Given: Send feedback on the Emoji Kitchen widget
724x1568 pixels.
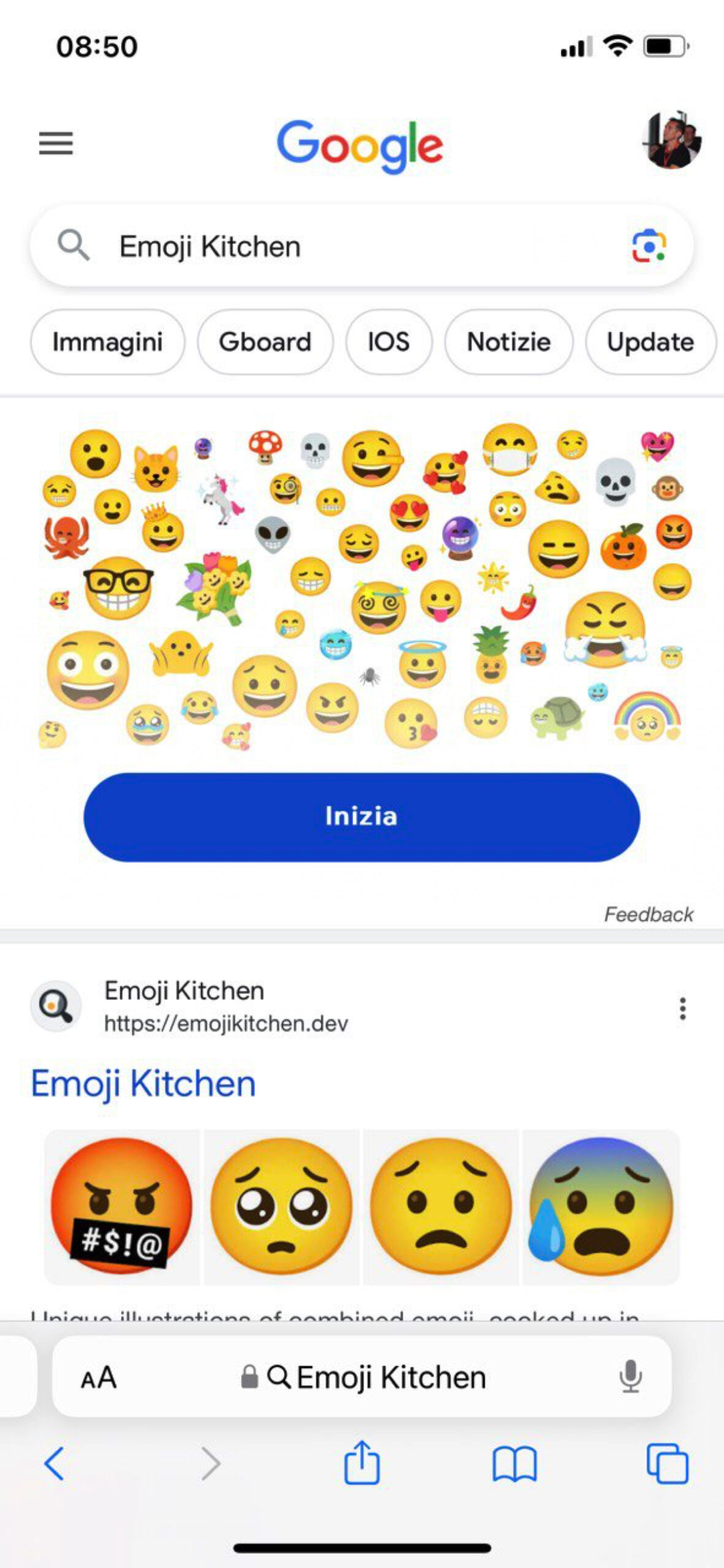Looking at the screenshot, I should pos(648,914).
